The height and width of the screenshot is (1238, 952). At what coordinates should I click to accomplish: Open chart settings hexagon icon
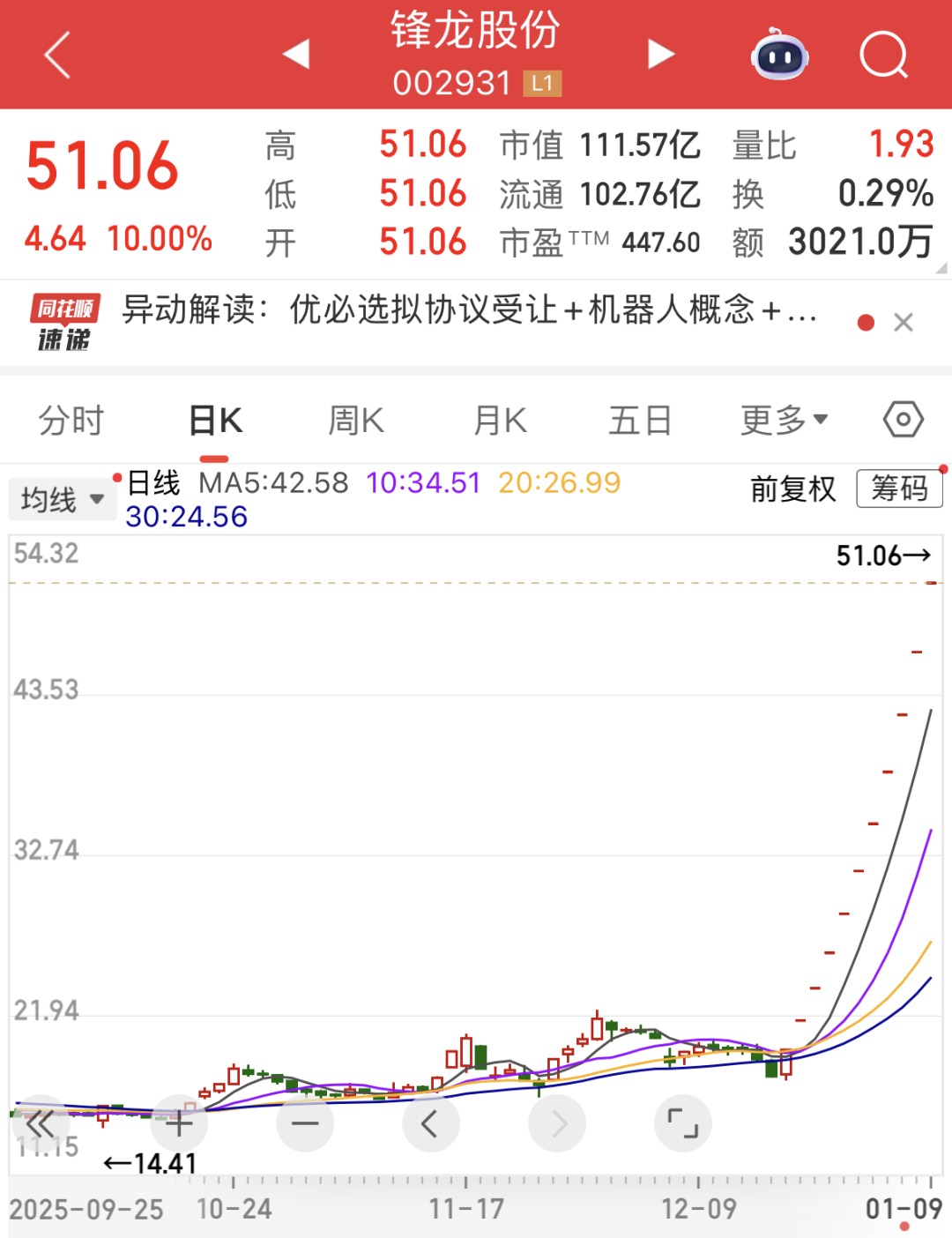coord(904,420)
